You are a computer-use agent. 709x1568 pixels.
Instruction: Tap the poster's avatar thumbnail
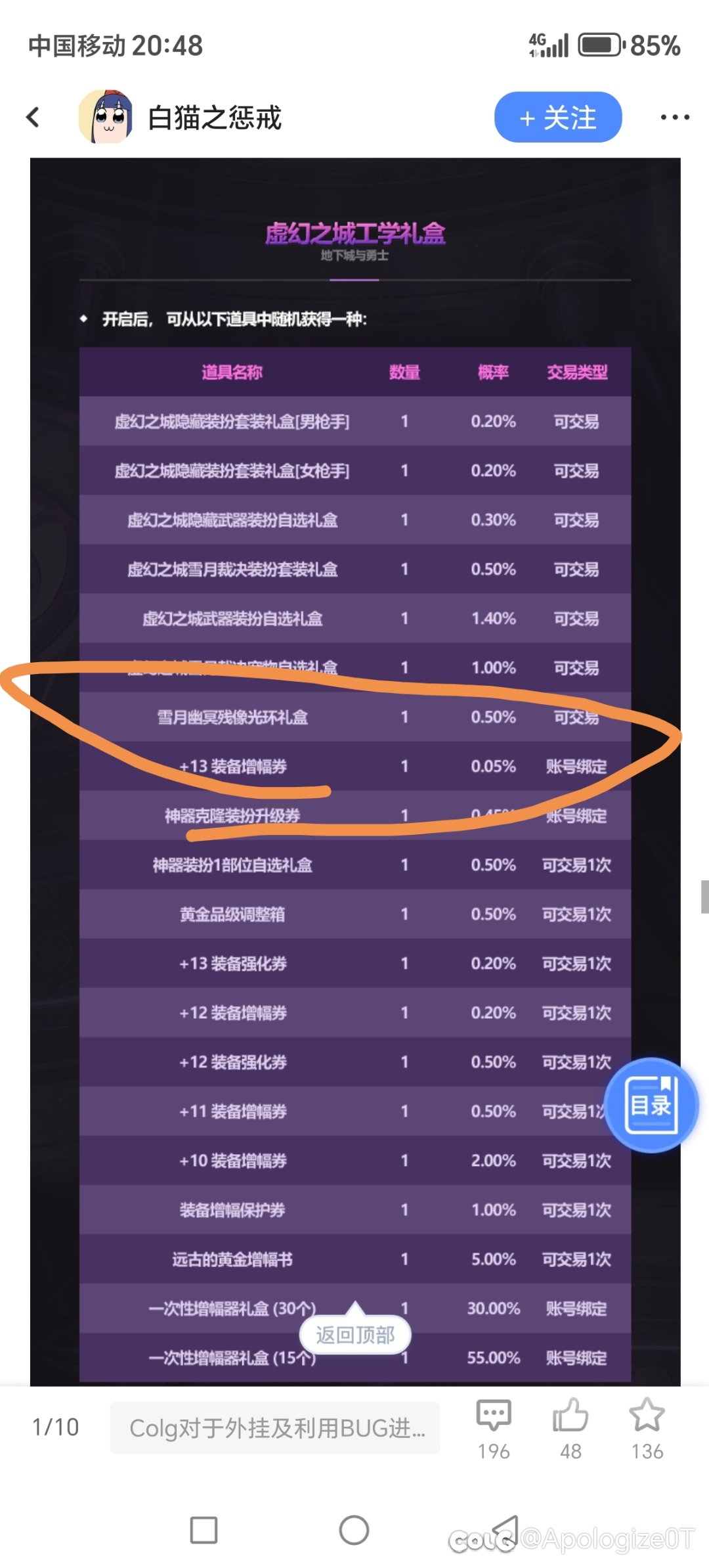click(x=107, y=117)
